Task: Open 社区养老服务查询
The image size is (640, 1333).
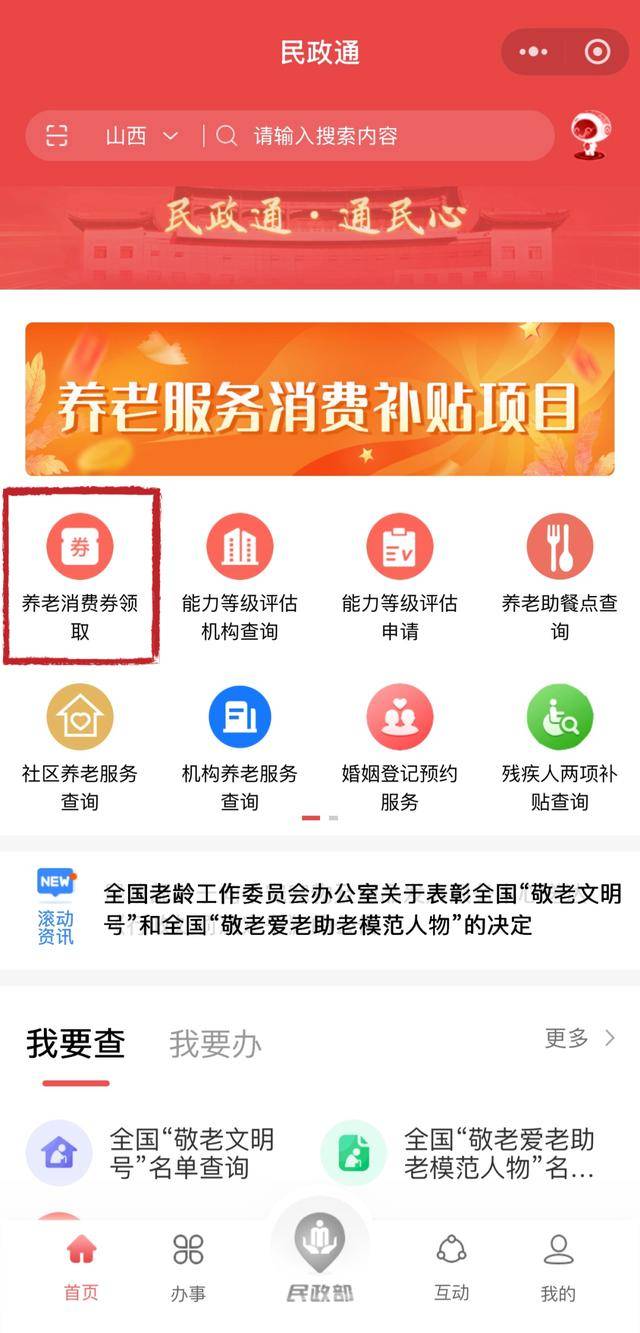Action: [x=80, y=745]
